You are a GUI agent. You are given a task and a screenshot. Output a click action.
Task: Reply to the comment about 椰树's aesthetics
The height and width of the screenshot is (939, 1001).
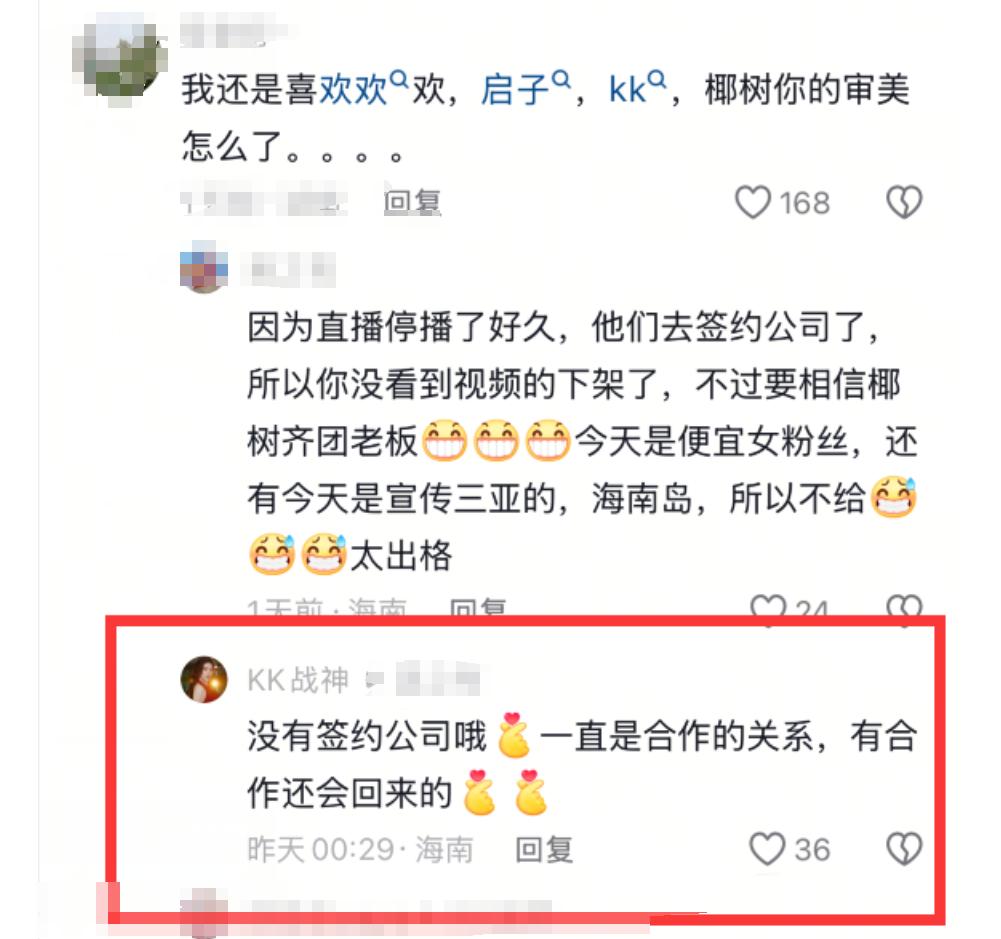point(412,202)
